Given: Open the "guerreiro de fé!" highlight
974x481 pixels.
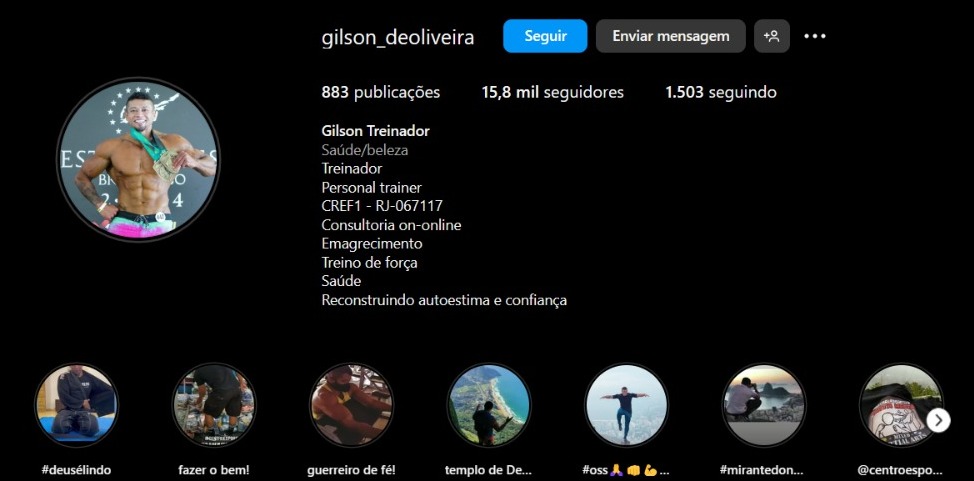Looking at the screenshot, I should 351,405.
